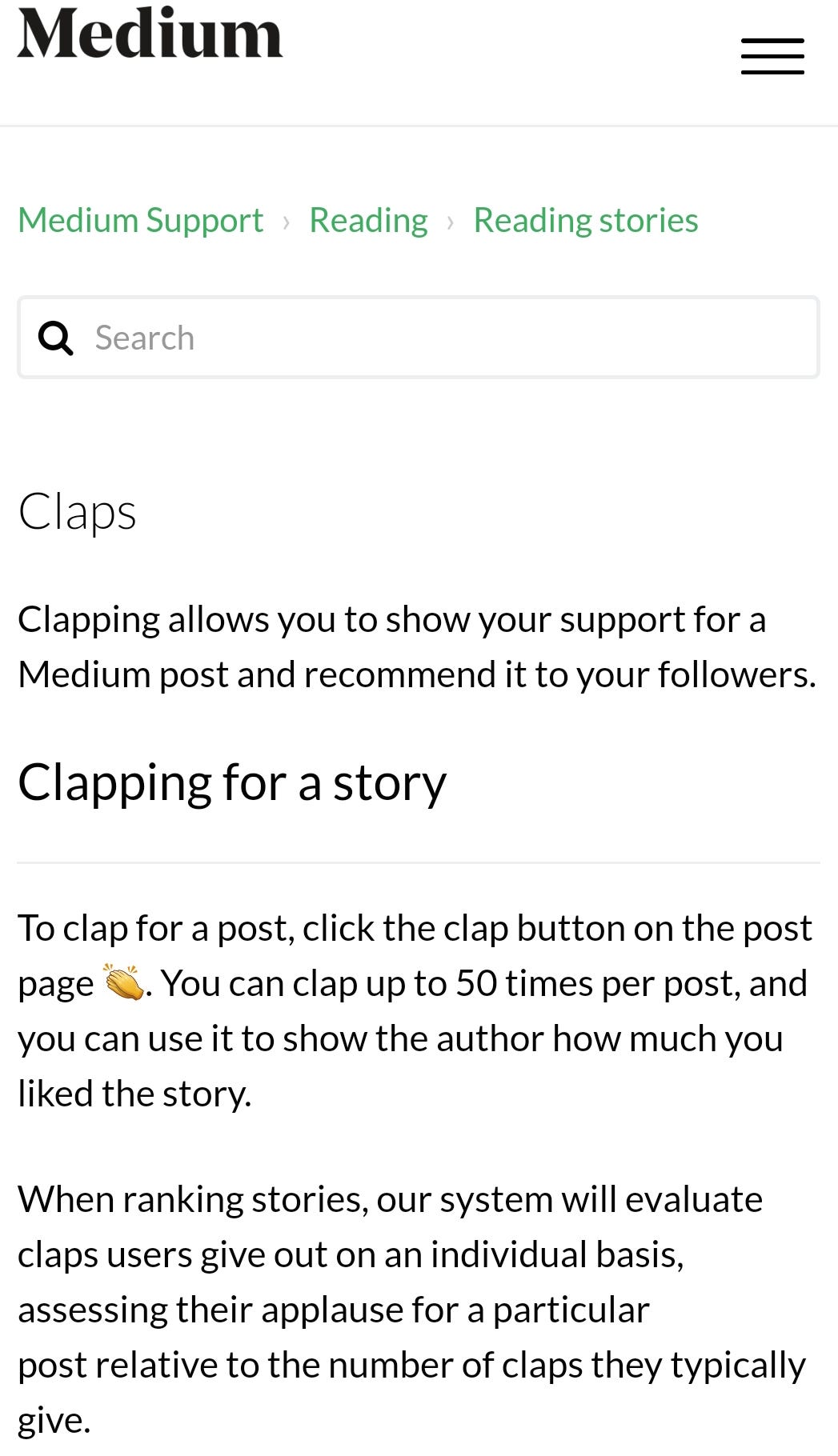Tap the Medium logo to go home
This screenshot has height=1456, width=838.
(x=150, y=34)
